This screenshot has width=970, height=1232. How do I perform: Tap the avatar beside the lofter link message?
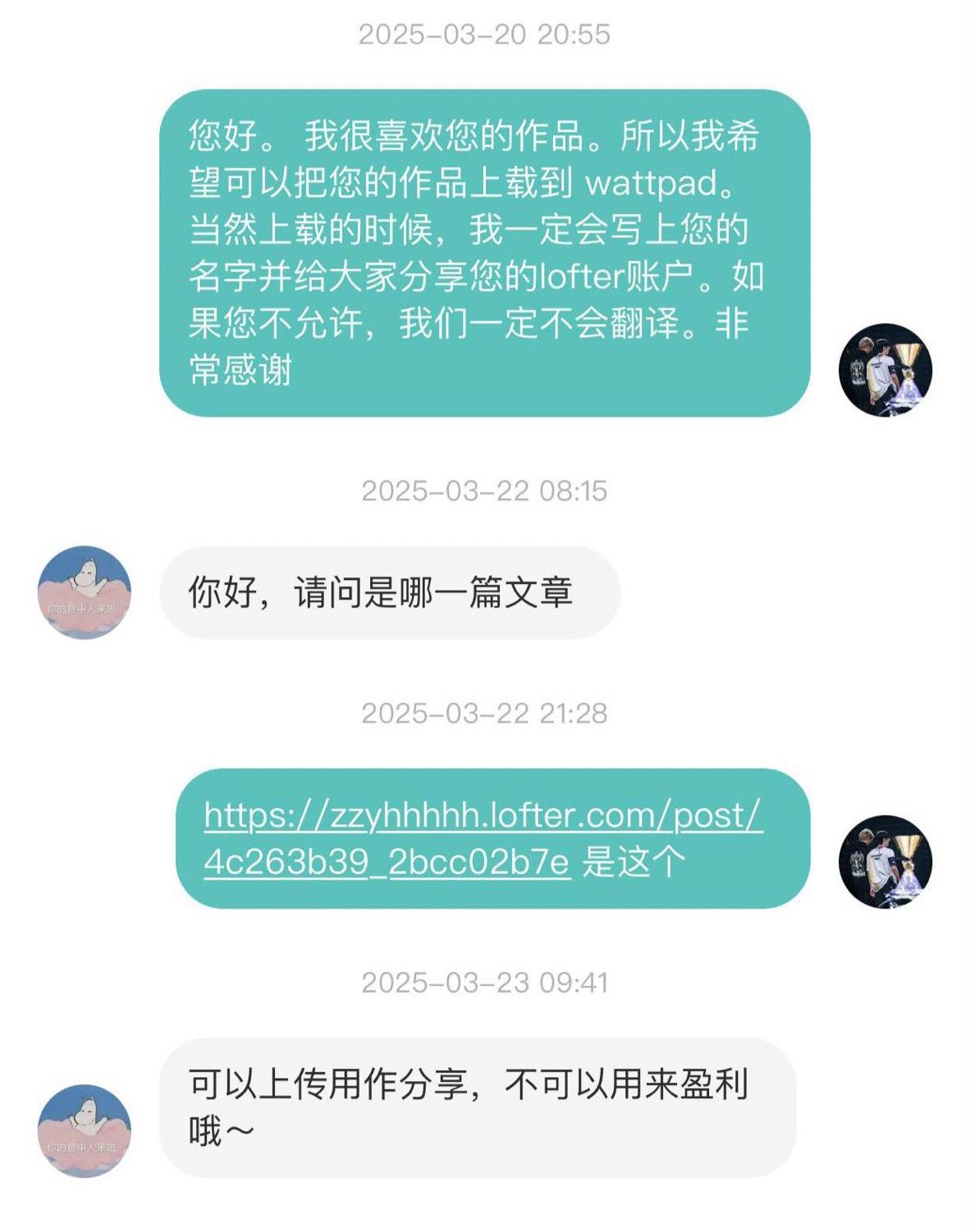[885, 861]
